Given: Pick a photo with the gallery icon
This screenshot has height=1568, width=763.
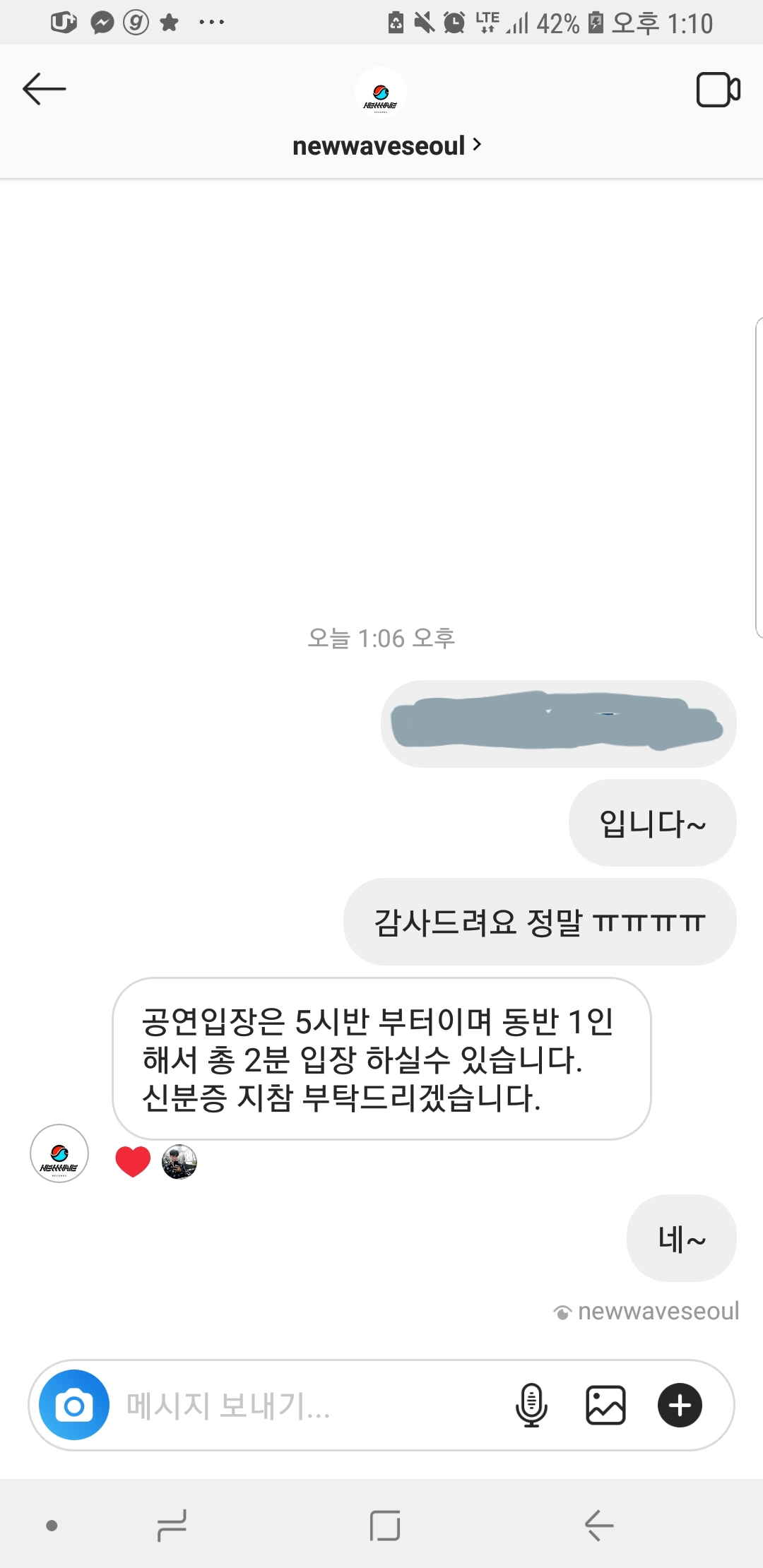Looking at the screenshot, I should [x=605, y=1405].
